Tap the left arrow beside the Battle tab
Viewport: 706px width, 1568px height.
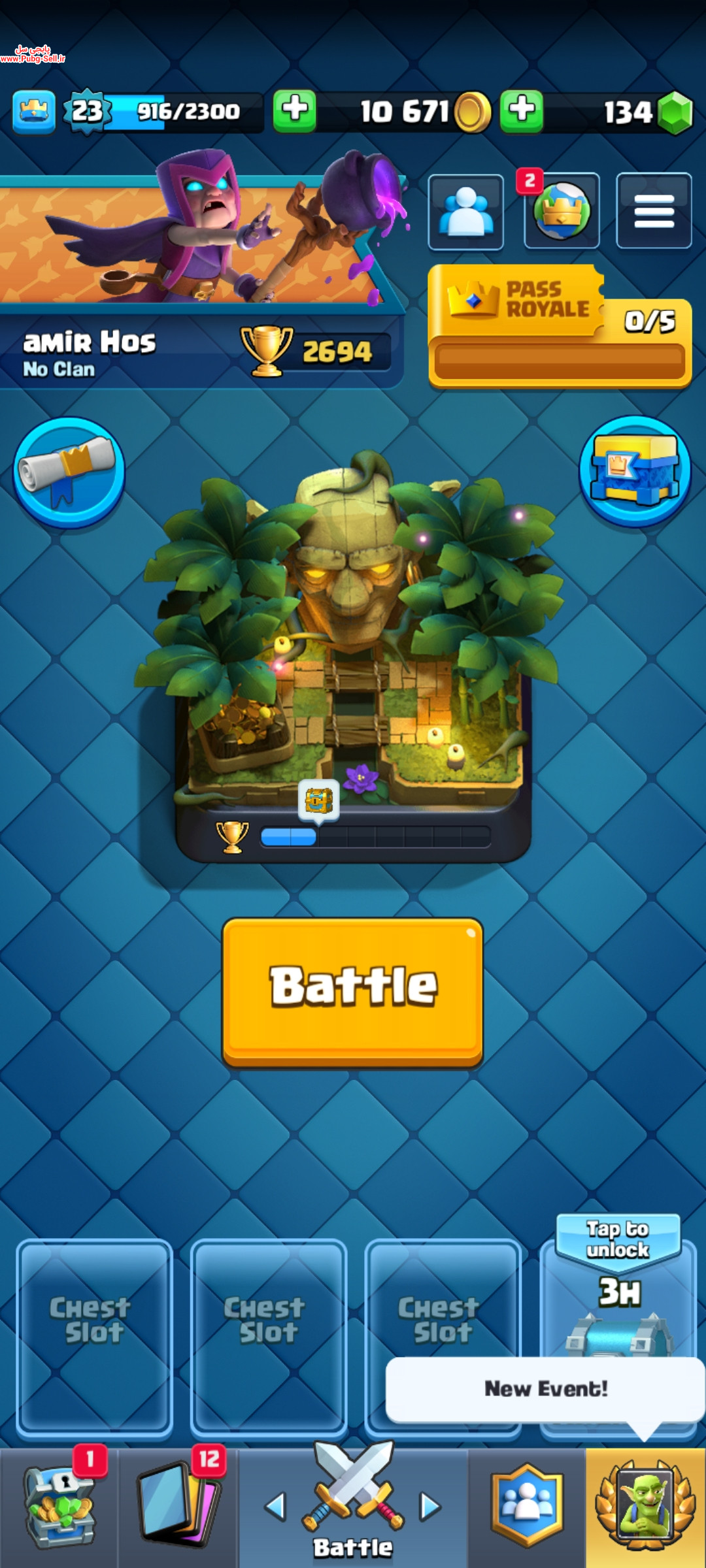tap(276, 1507)
